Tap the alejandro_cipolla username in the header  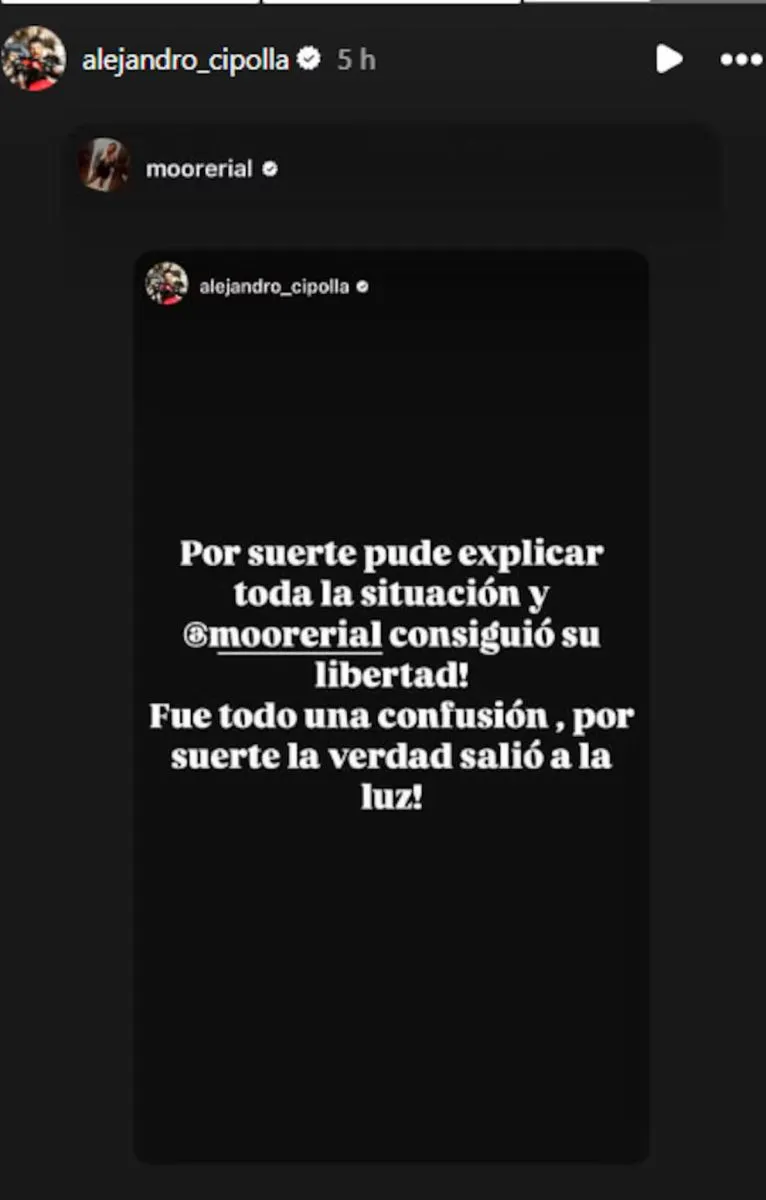coord(185,60)
